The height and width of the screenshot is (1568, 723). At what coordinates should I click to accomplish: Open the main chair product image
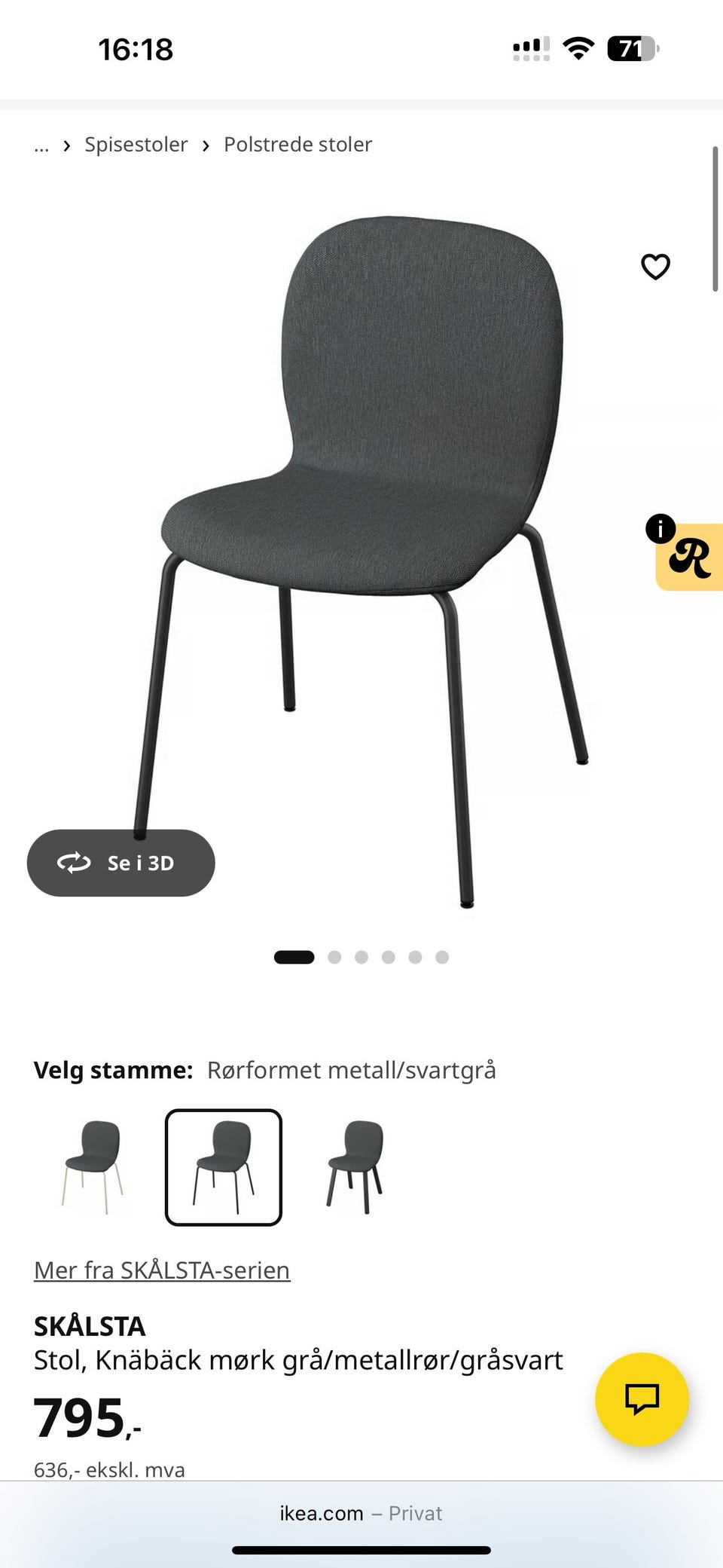(x=361, y=561)
